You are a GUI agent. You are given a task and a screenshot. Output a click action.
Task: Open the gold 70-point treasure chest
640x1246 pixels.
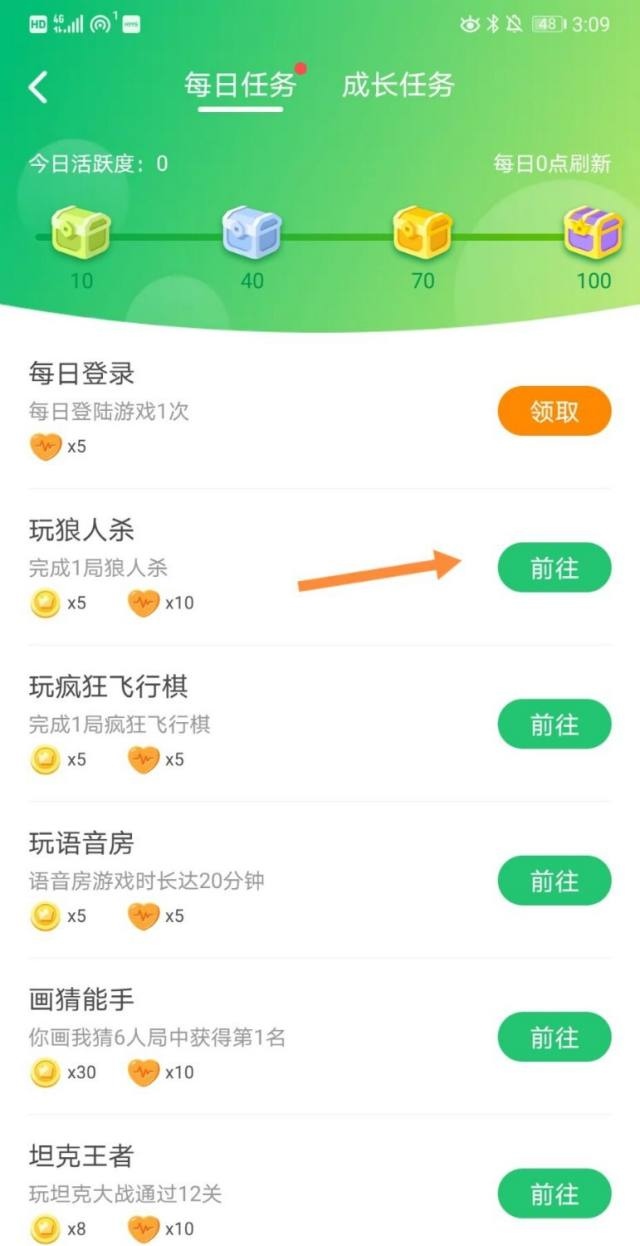click(x=423, y=232)
